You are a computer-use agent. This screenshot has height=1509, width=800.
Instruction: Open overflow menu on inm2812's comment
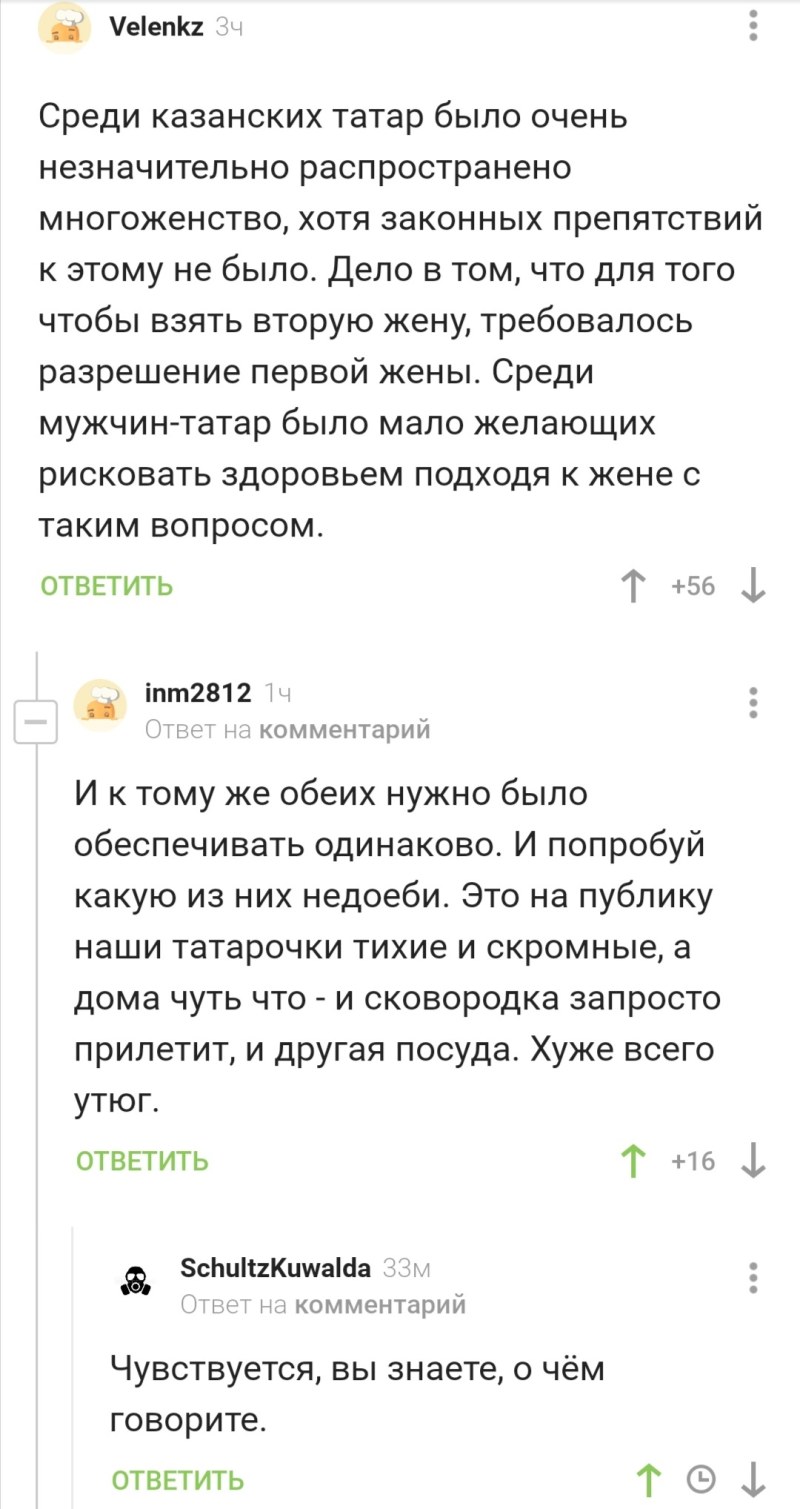tap(754, 703)
